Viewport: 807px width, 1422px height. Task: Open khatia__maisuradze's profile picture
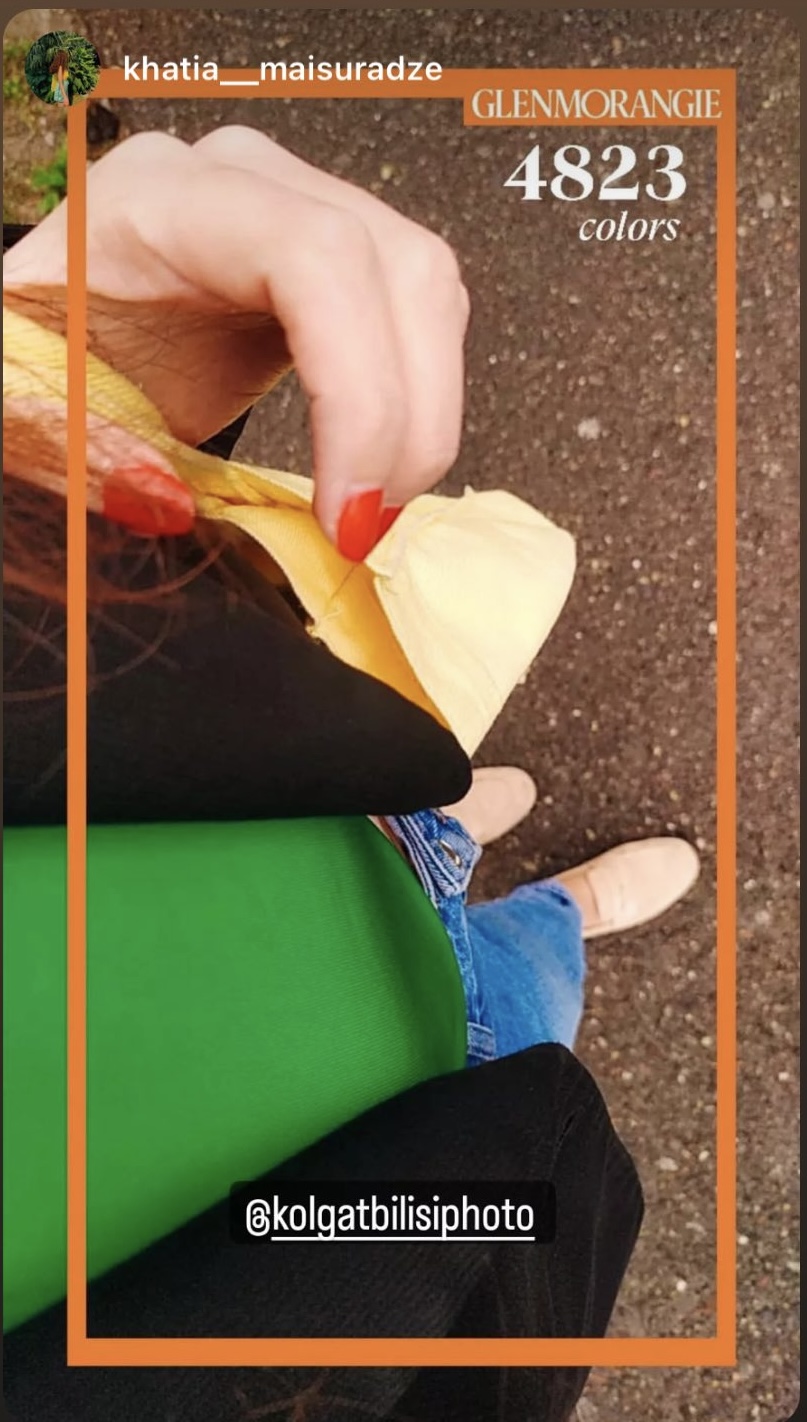point(62,68)
